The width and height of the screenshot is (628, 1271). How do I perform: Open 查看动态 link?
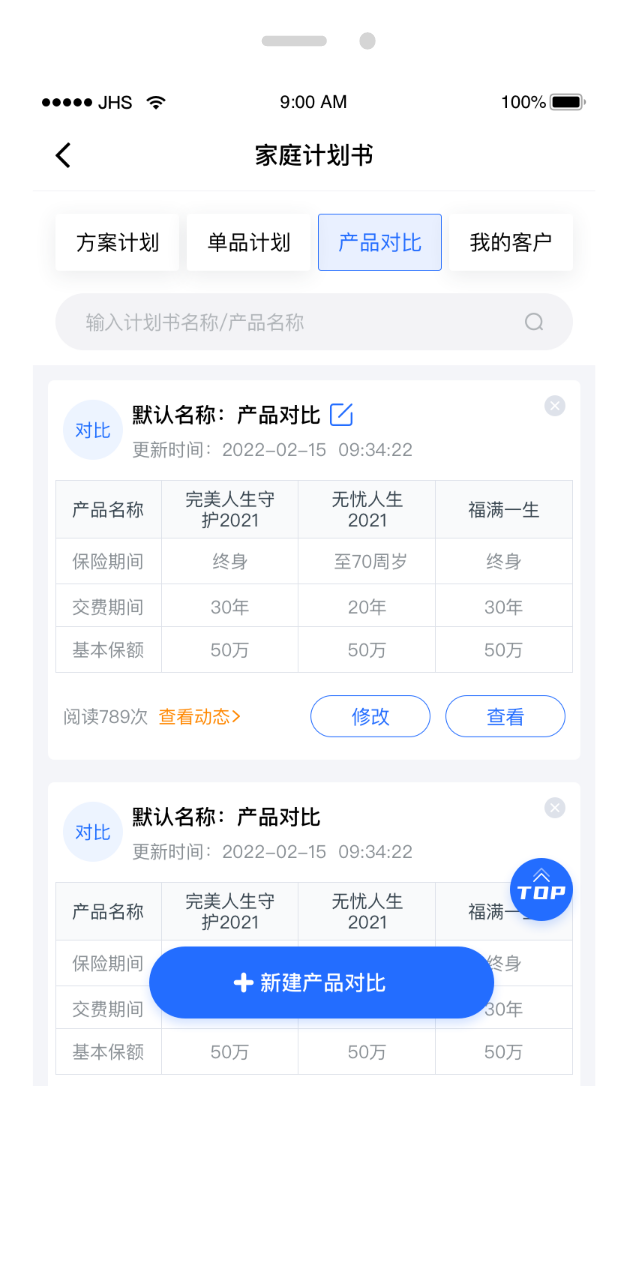click(x=200, y=716)
